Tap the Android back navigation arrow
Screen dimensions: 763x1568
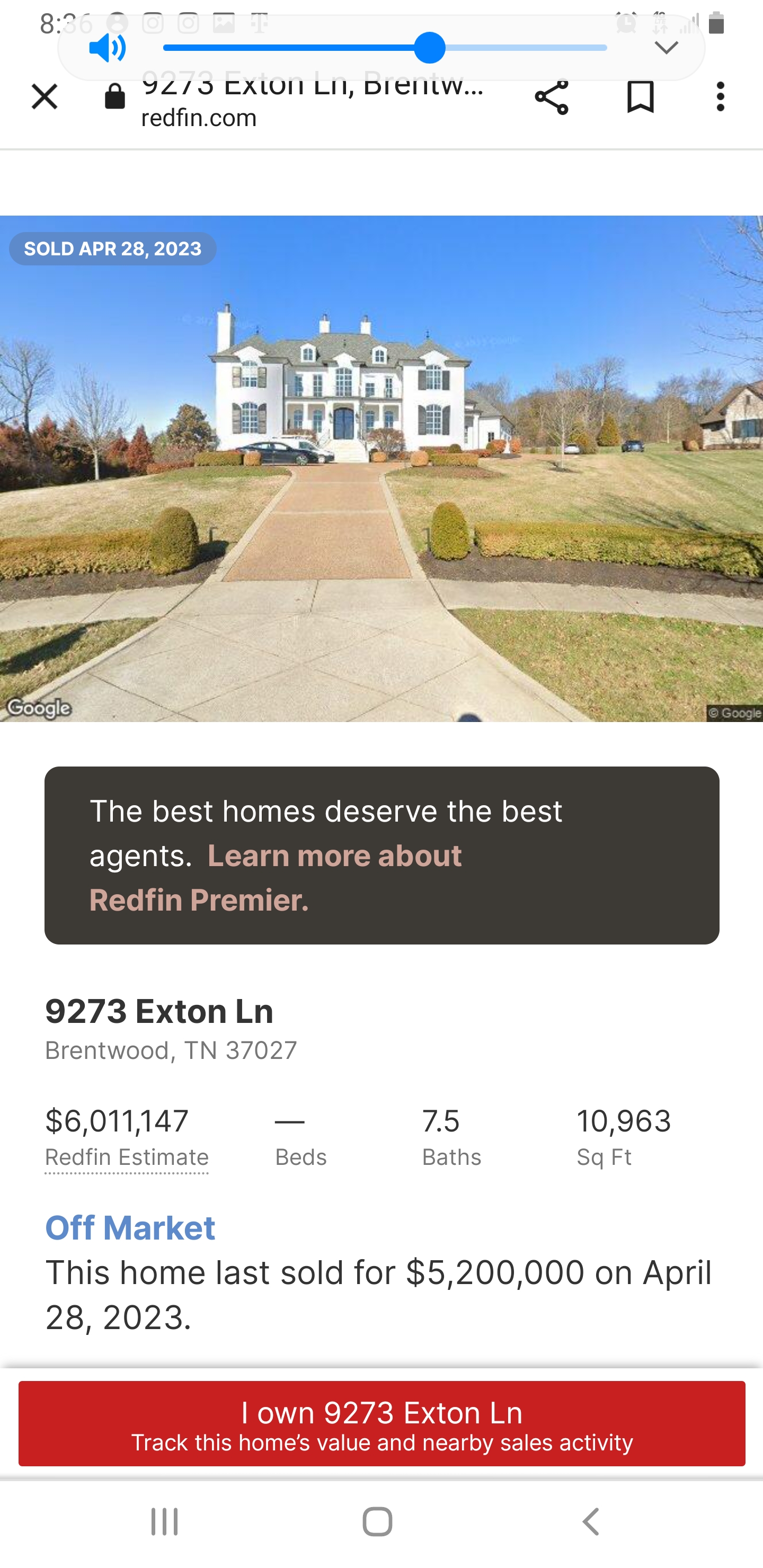tap(591, 1522)
